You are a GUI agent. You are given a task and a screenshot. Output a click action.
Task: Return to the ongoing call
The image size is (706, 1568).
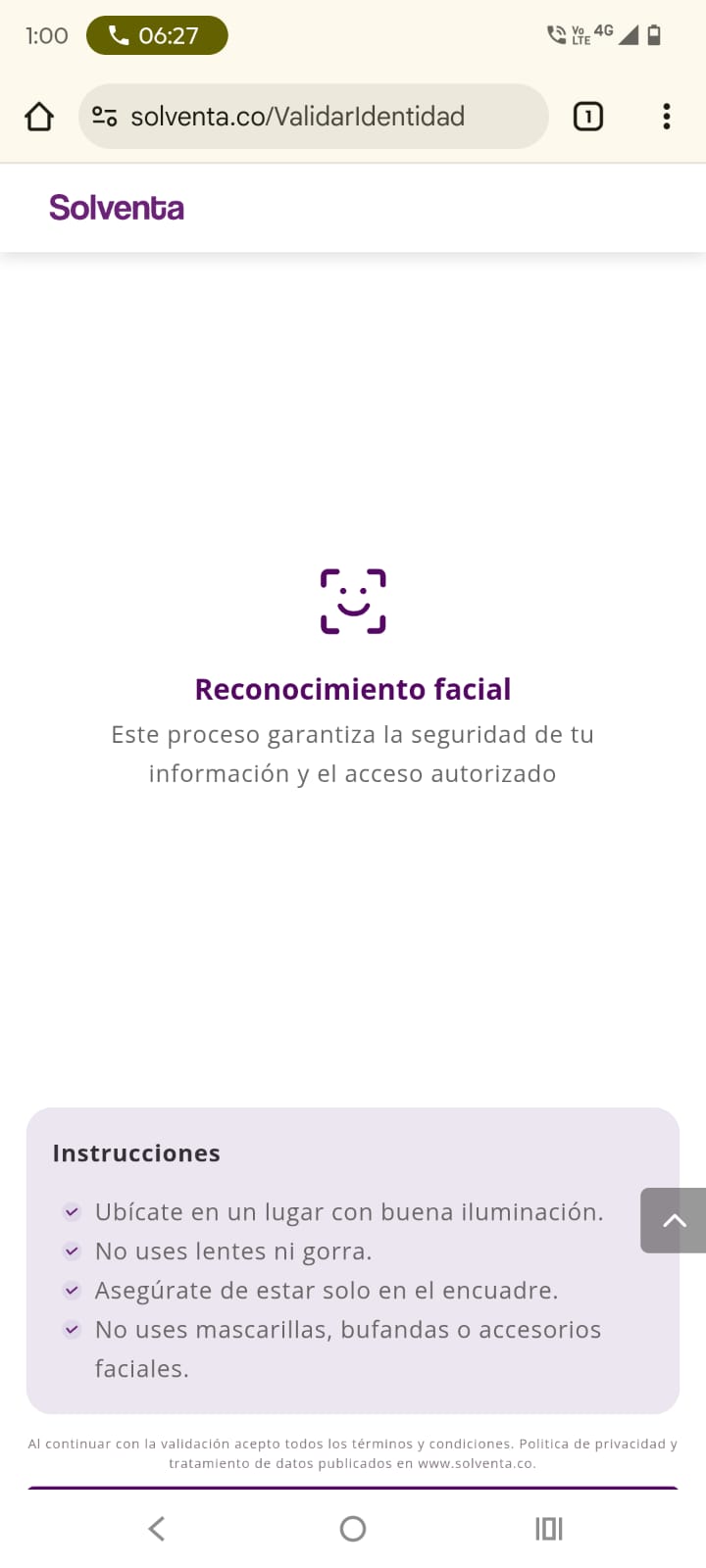click(157, 35)
